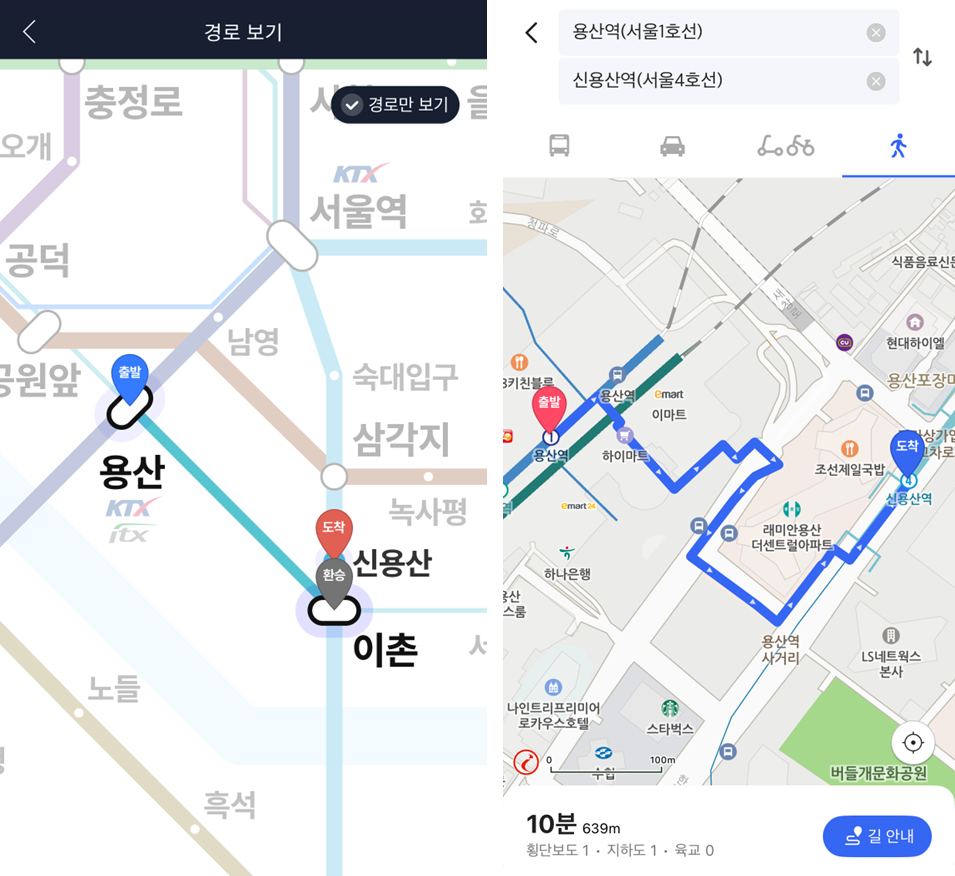Start navigation with the 길 안내 button
The width and height of the screenshot is (955, 876).
[876, 836]
